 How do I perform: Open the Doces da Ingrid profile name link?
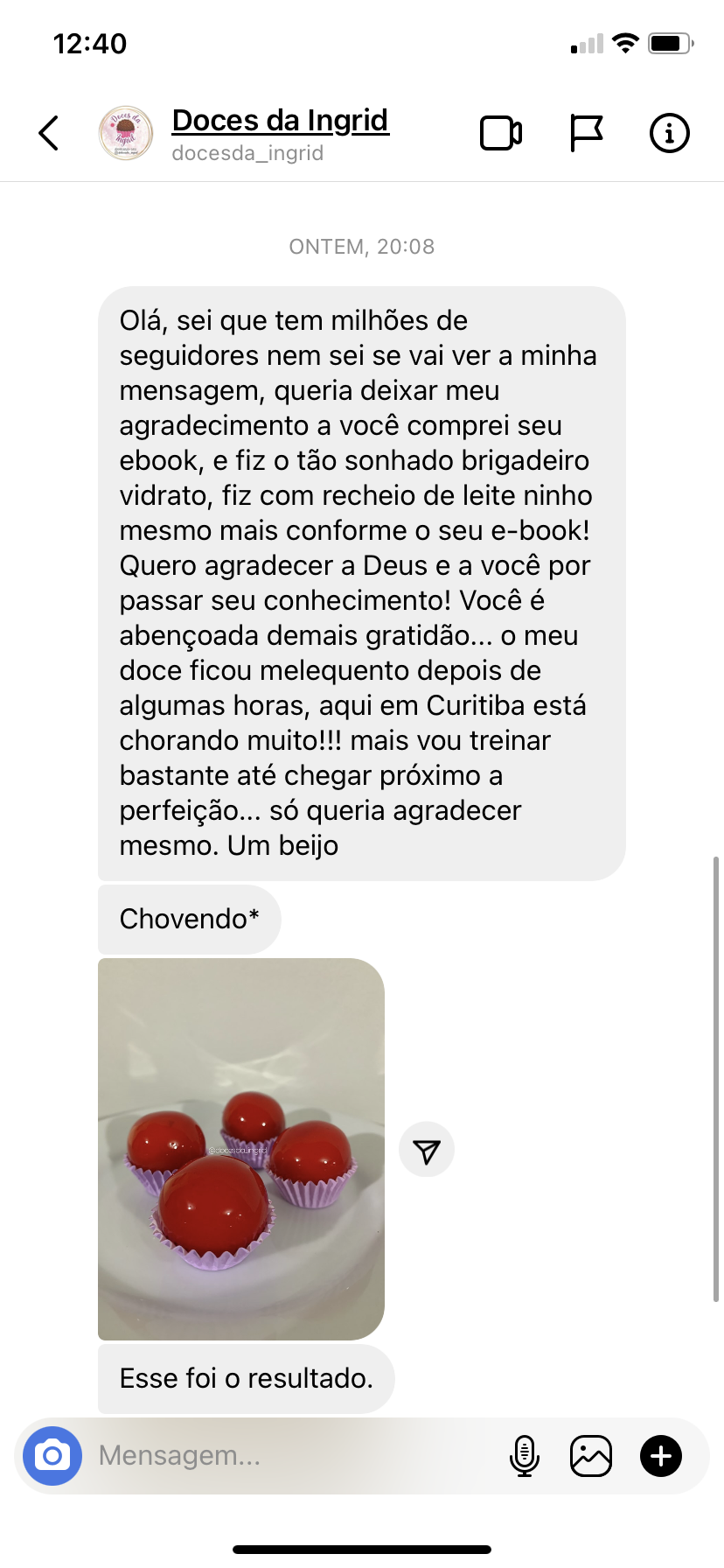280,121
